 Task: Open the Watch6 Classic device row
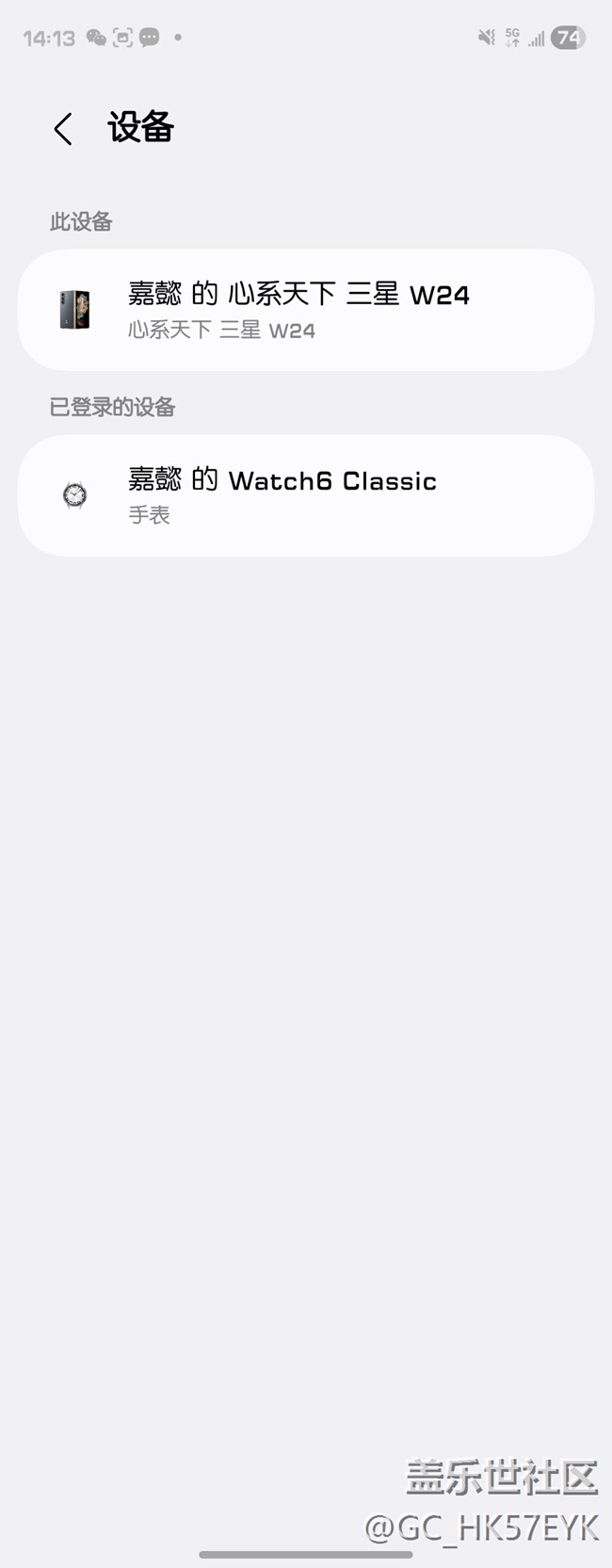click(x=305, y=495)
